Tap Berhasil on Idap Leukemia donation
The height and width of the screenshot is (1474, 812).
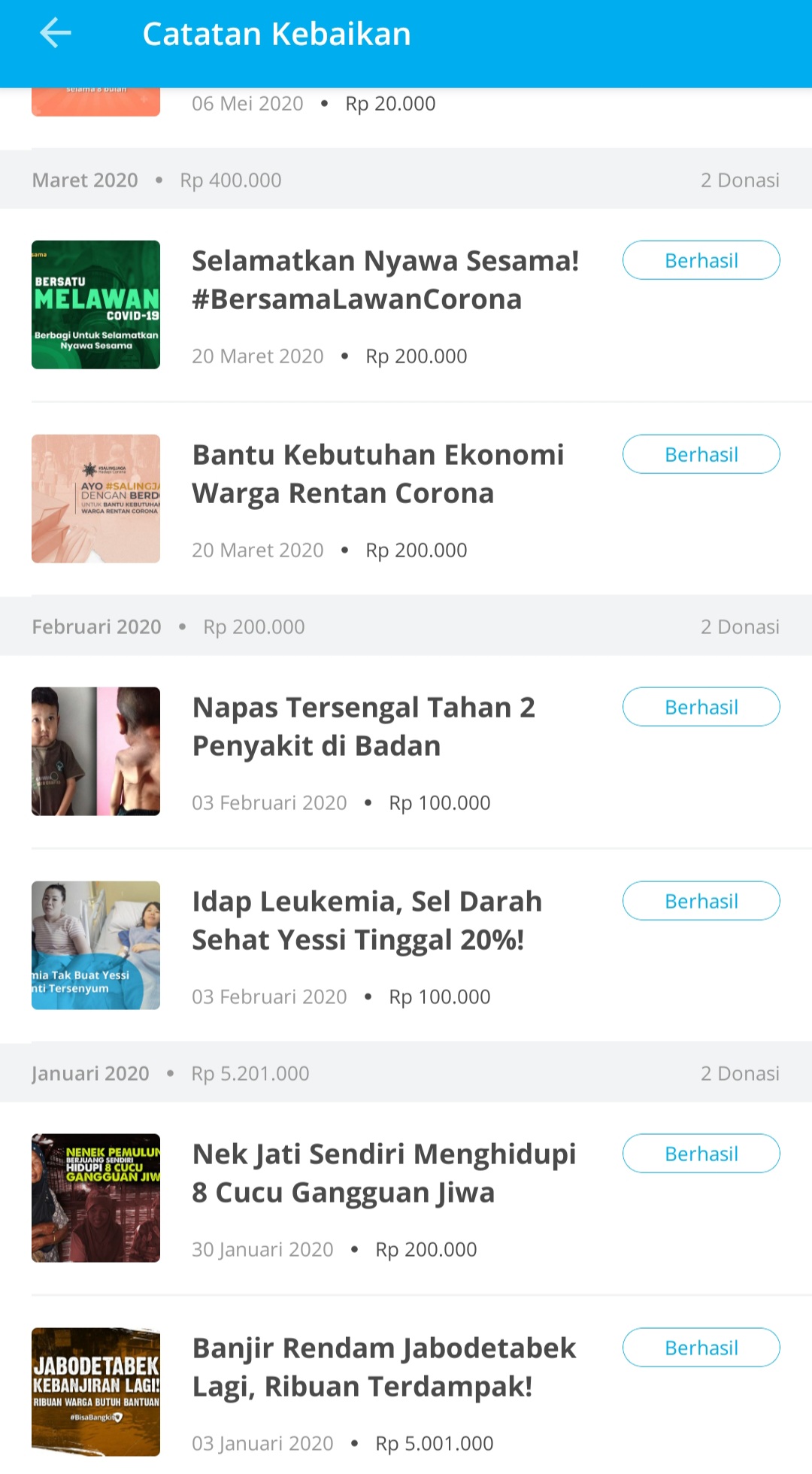(x=701, y=901)
